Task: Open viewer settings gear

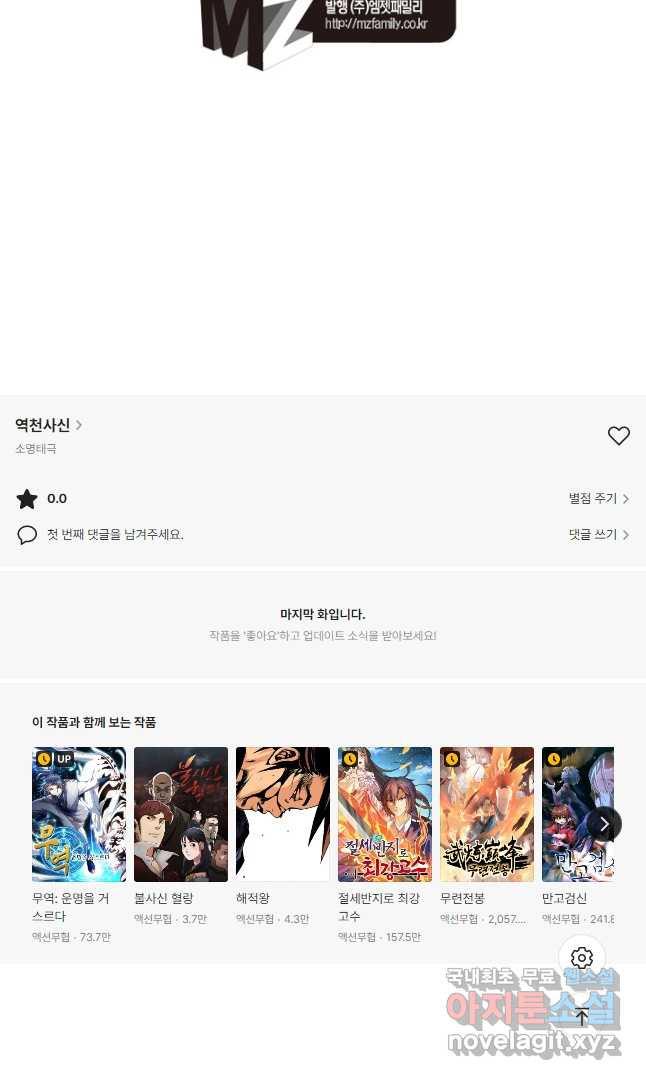Action: click(x=582, y=958)
